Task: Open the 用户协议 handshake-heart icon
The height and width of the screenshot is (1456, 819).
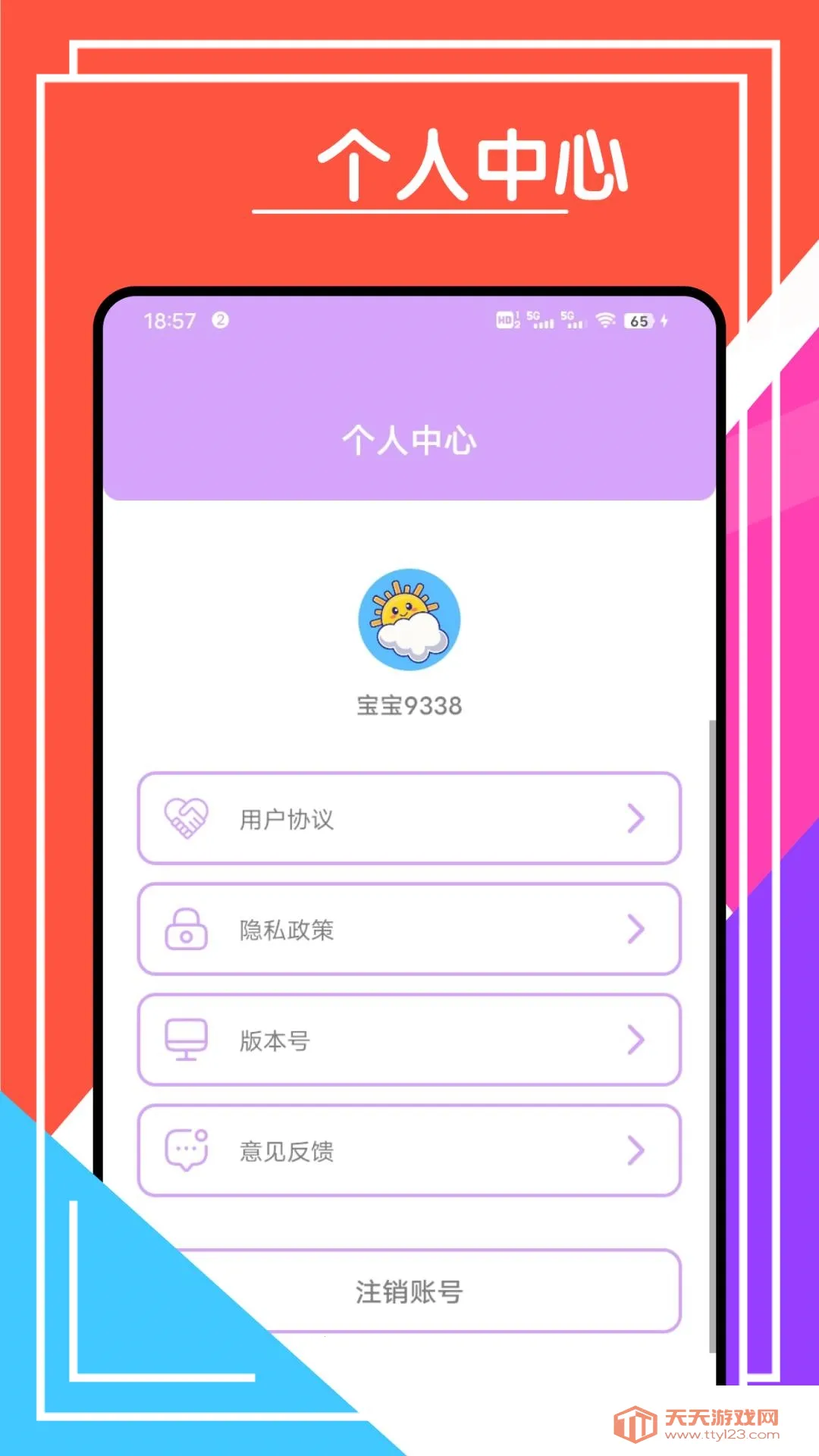Action: 186,818
